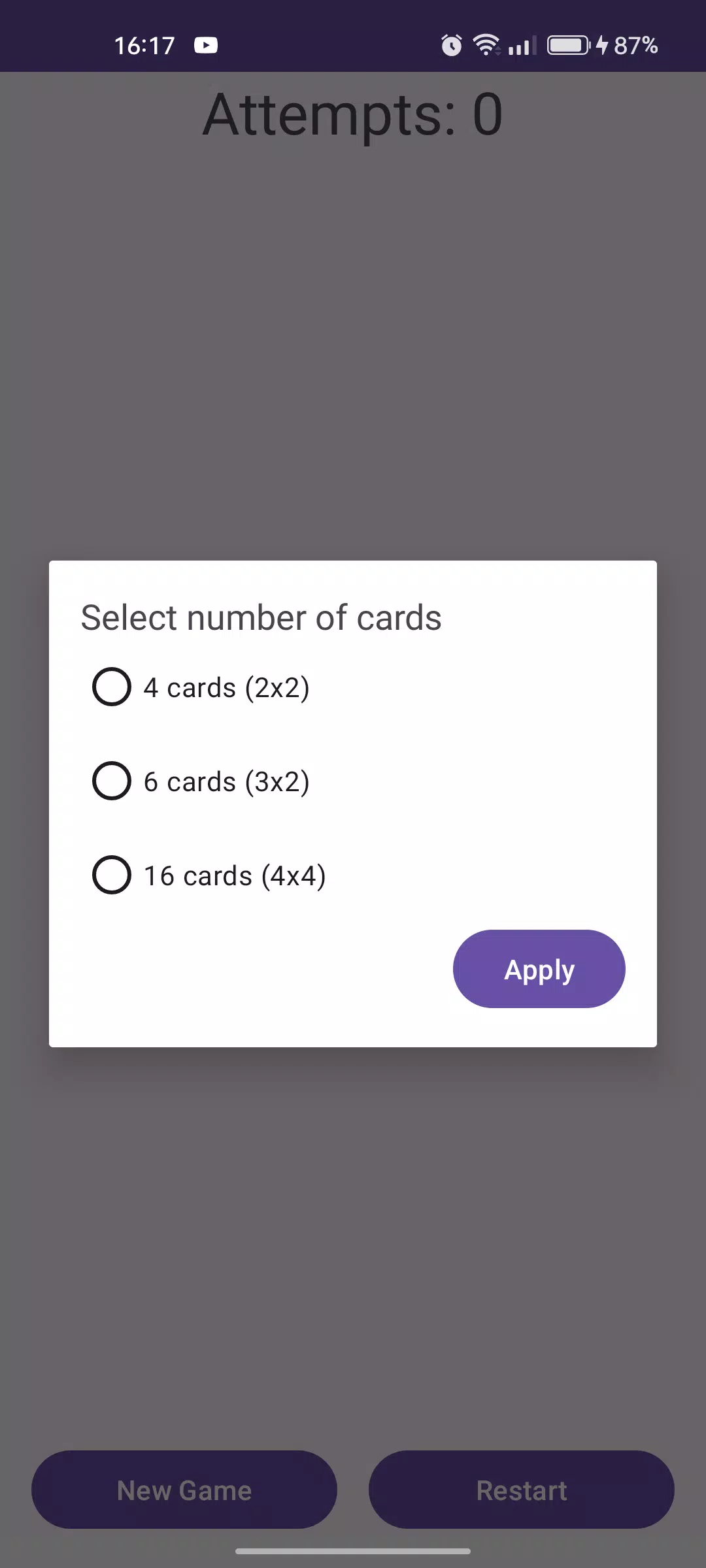706x1568 pixels.
Task: Tap the Attempts: 0 counter
Action: pyautogui.click(x=353, y=115)
